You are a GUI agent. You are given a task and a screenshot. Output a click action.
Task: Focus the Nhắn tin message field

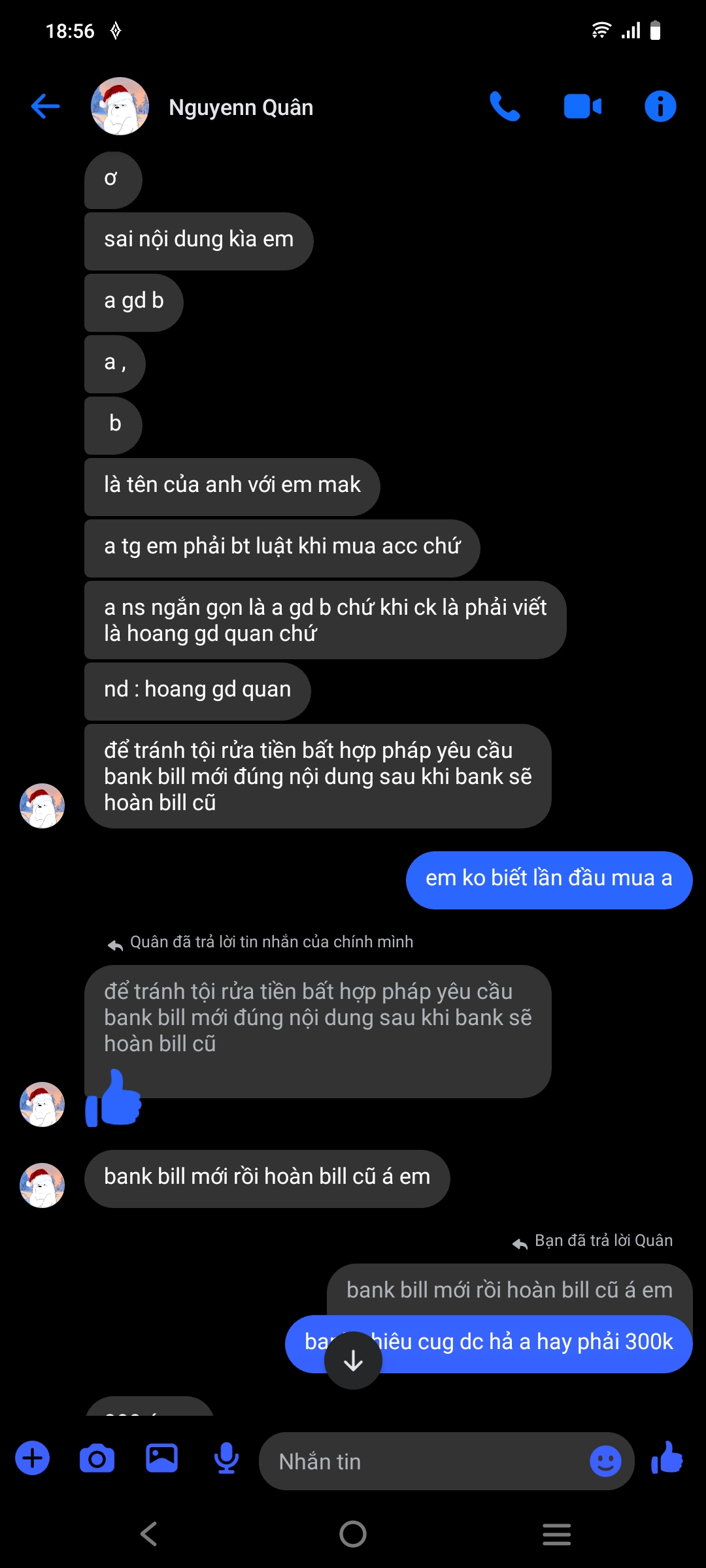tap(425, 1462)
